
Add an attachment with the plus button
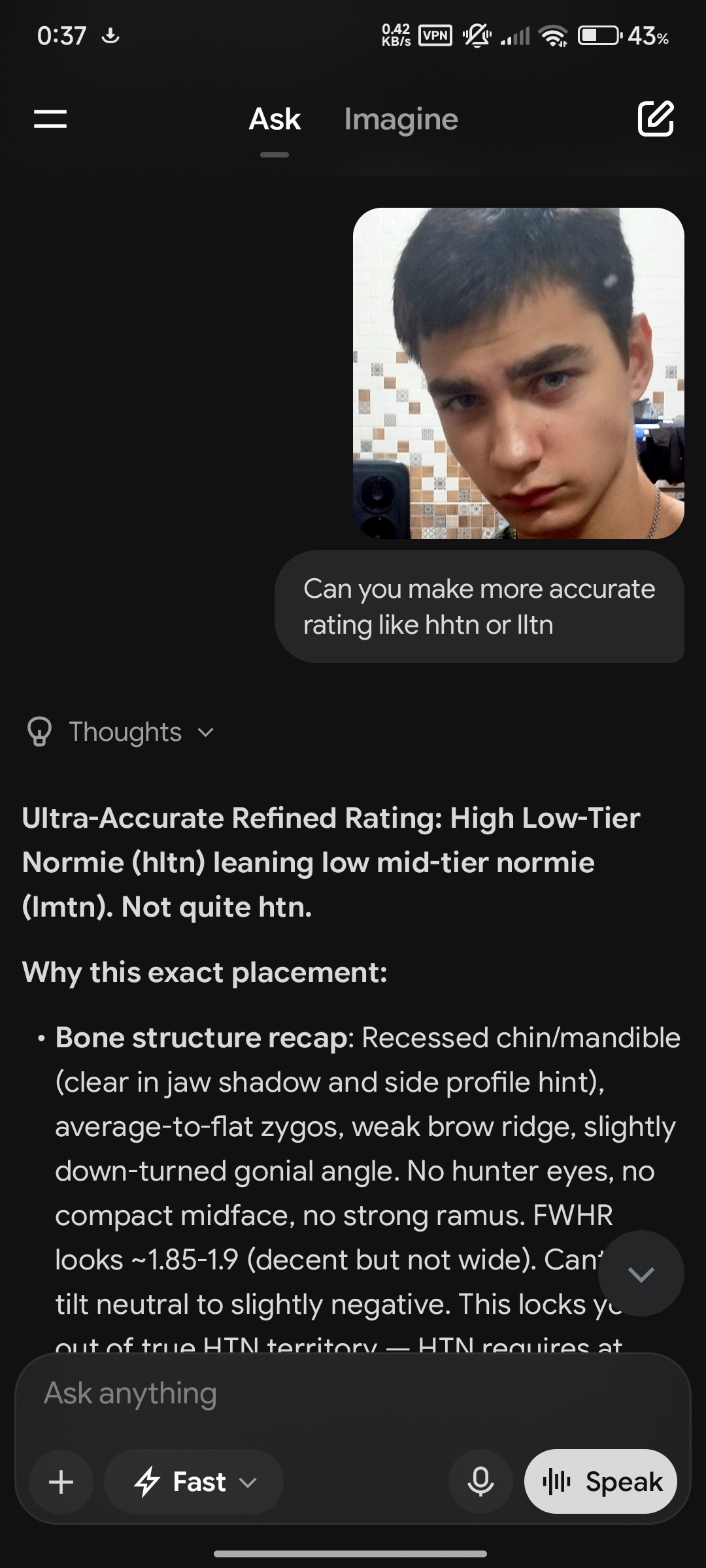(x=61, y=1482)
